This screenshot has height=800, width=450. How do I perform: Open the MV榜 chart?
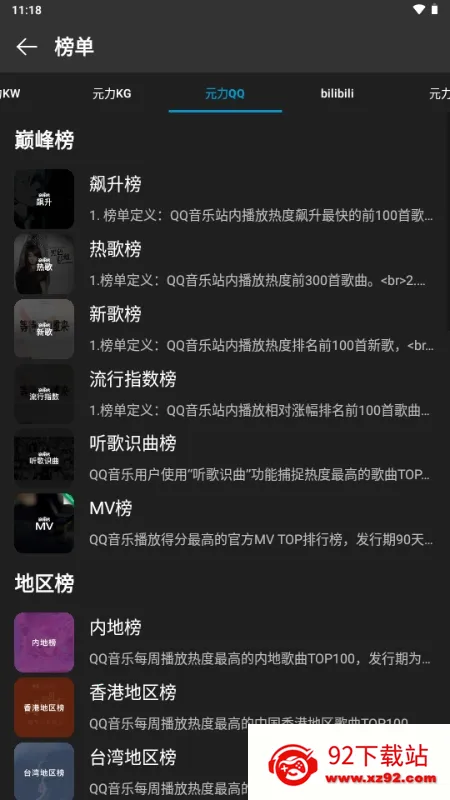[x=225, y=523]
